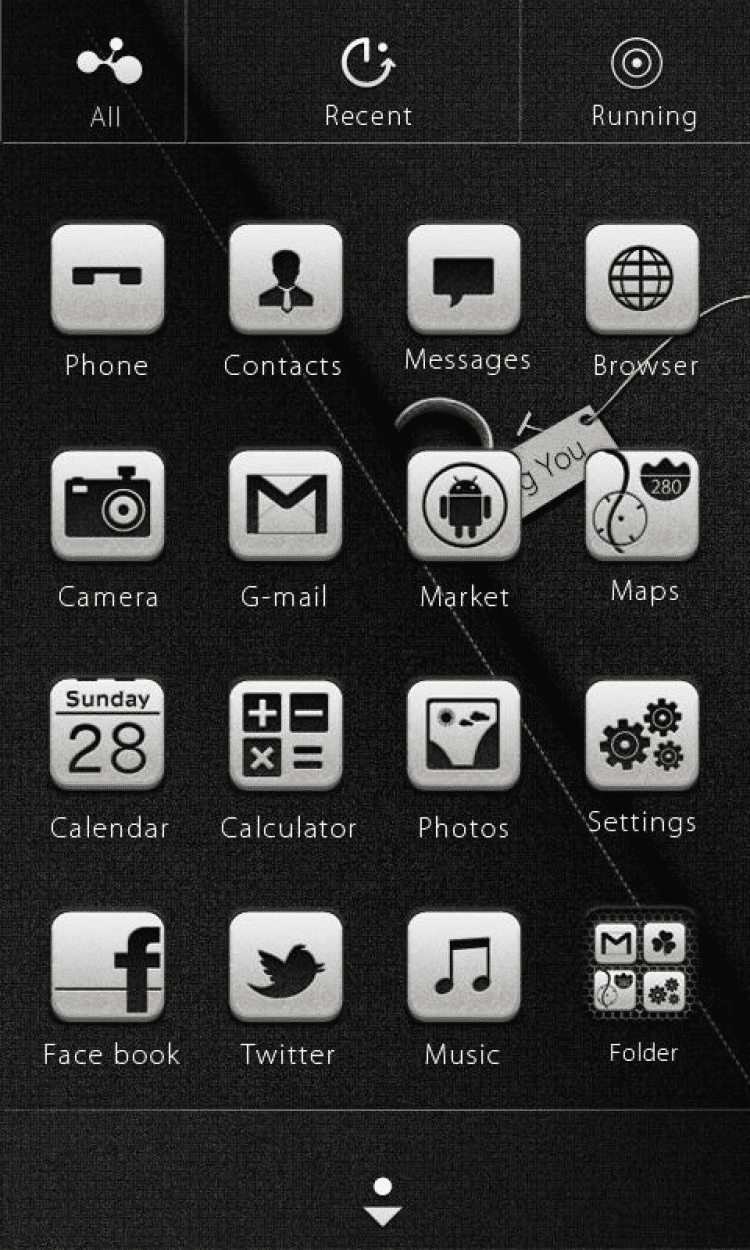The height and width of the screenshot is (1250, 750).
Task: Open the Browser app
Action: click(642, 279)
